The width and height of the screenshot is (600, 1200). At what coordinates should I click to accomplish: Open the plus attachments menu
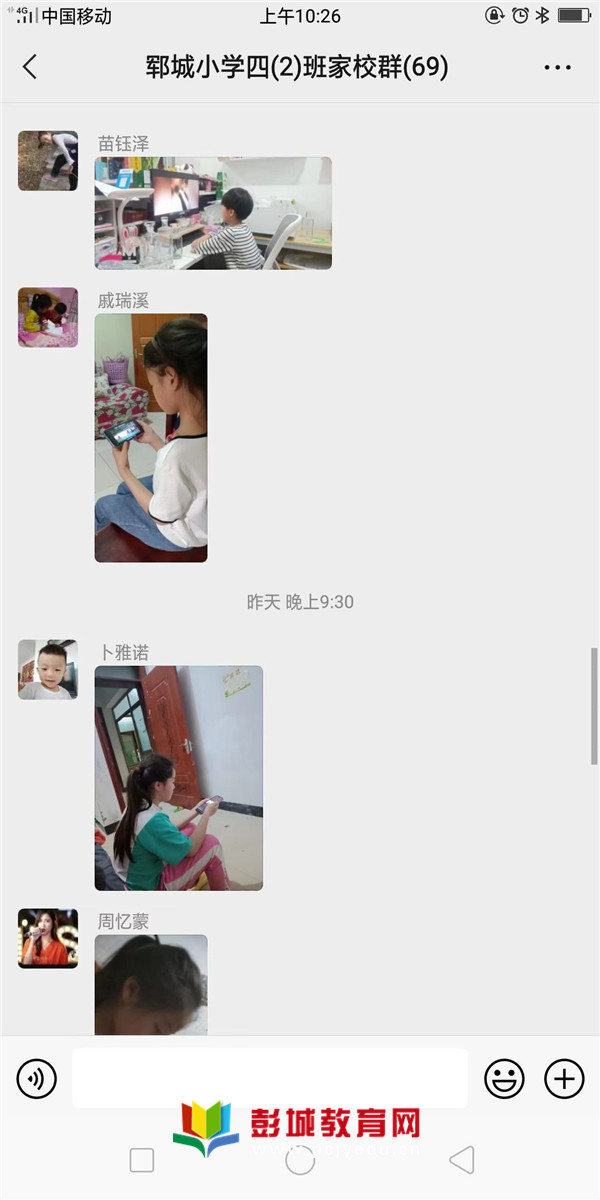pyautogui.click(x=564, y=1078)
